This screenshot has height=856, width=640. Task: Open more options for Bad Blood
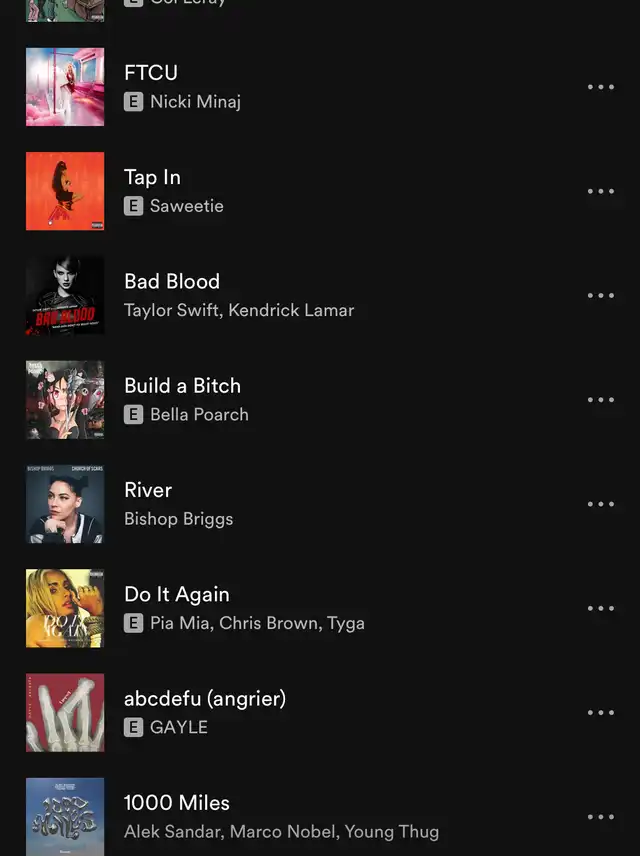pos(601,295)
